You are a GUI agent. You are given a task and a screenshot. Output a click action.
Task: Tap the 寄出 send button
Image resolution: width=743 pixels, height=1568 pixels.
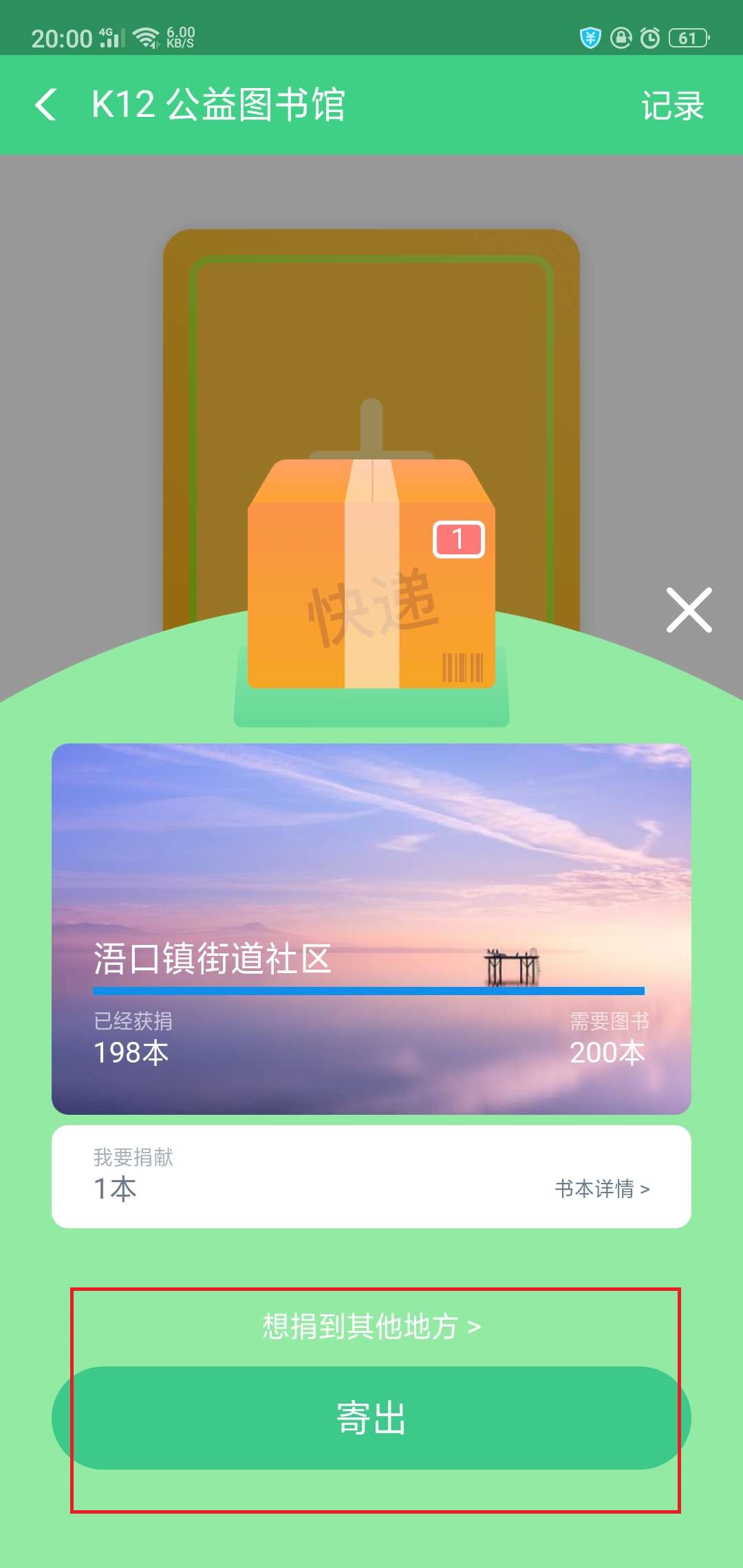(x=371, y=1418)
